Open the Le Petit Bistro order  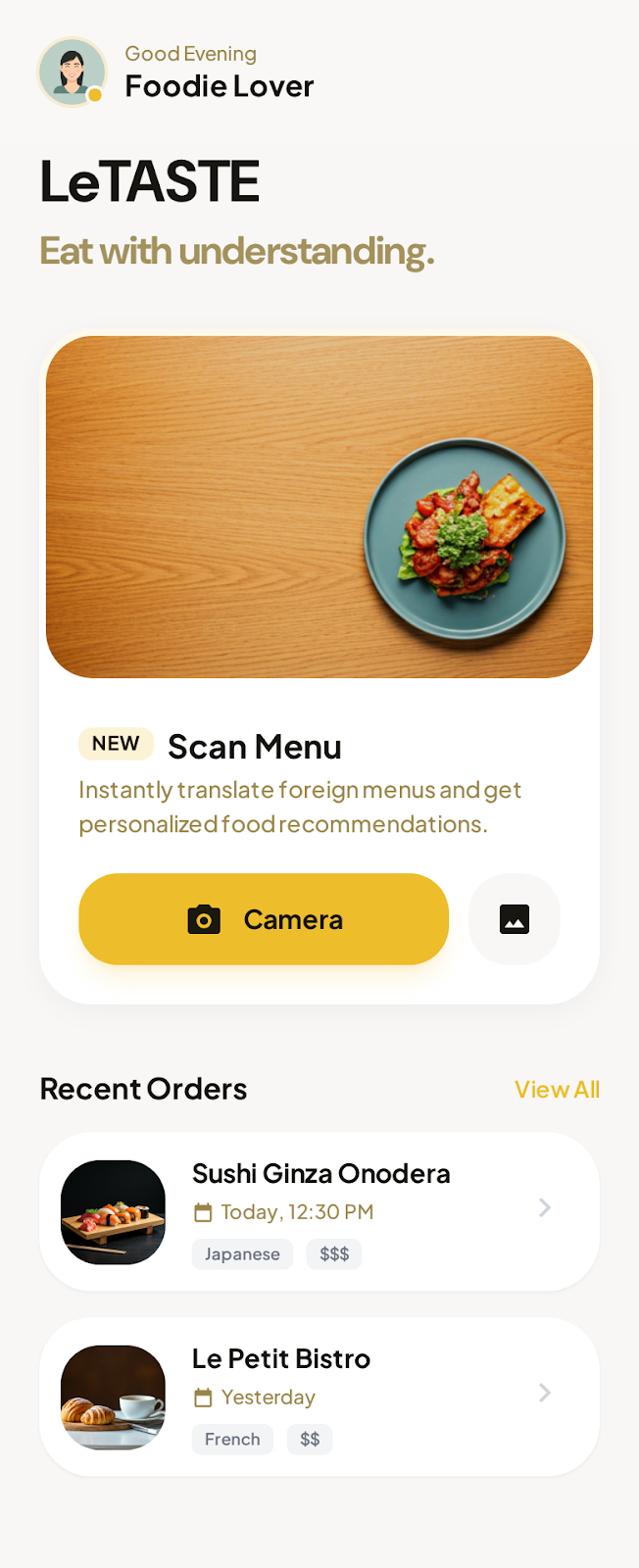tap(319, 1396)
